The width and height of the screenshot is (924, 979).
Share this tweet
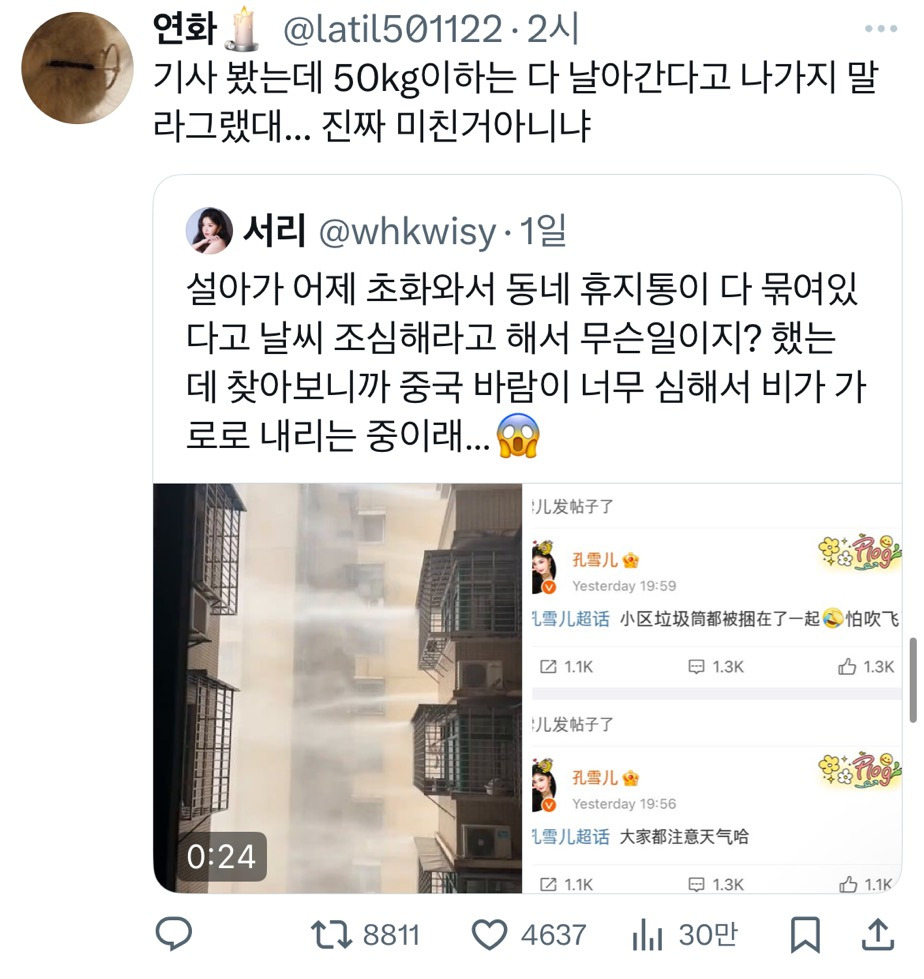878,935
